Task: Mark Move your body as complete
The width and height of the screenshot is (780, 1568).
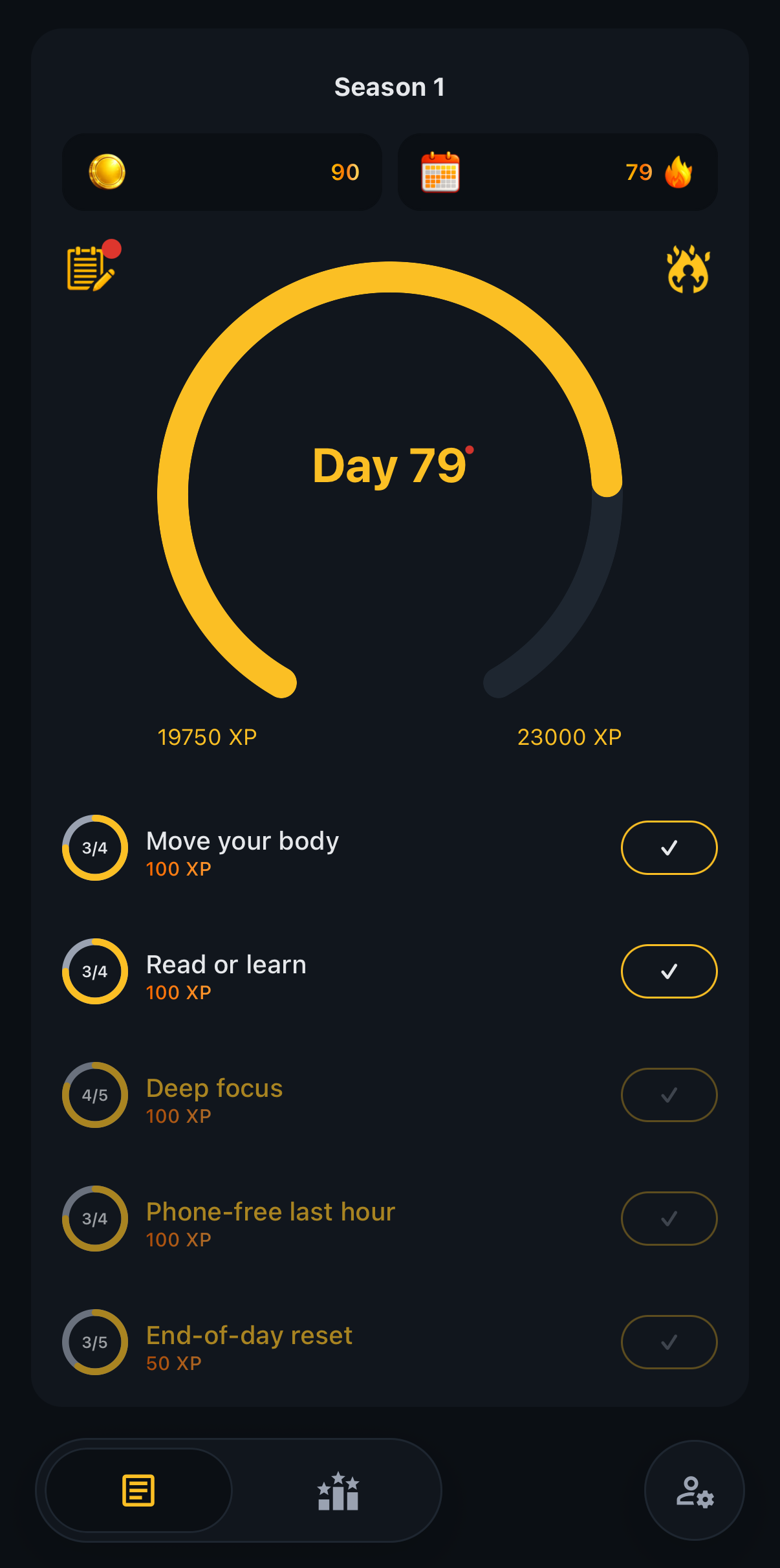Action: (669, 848)
